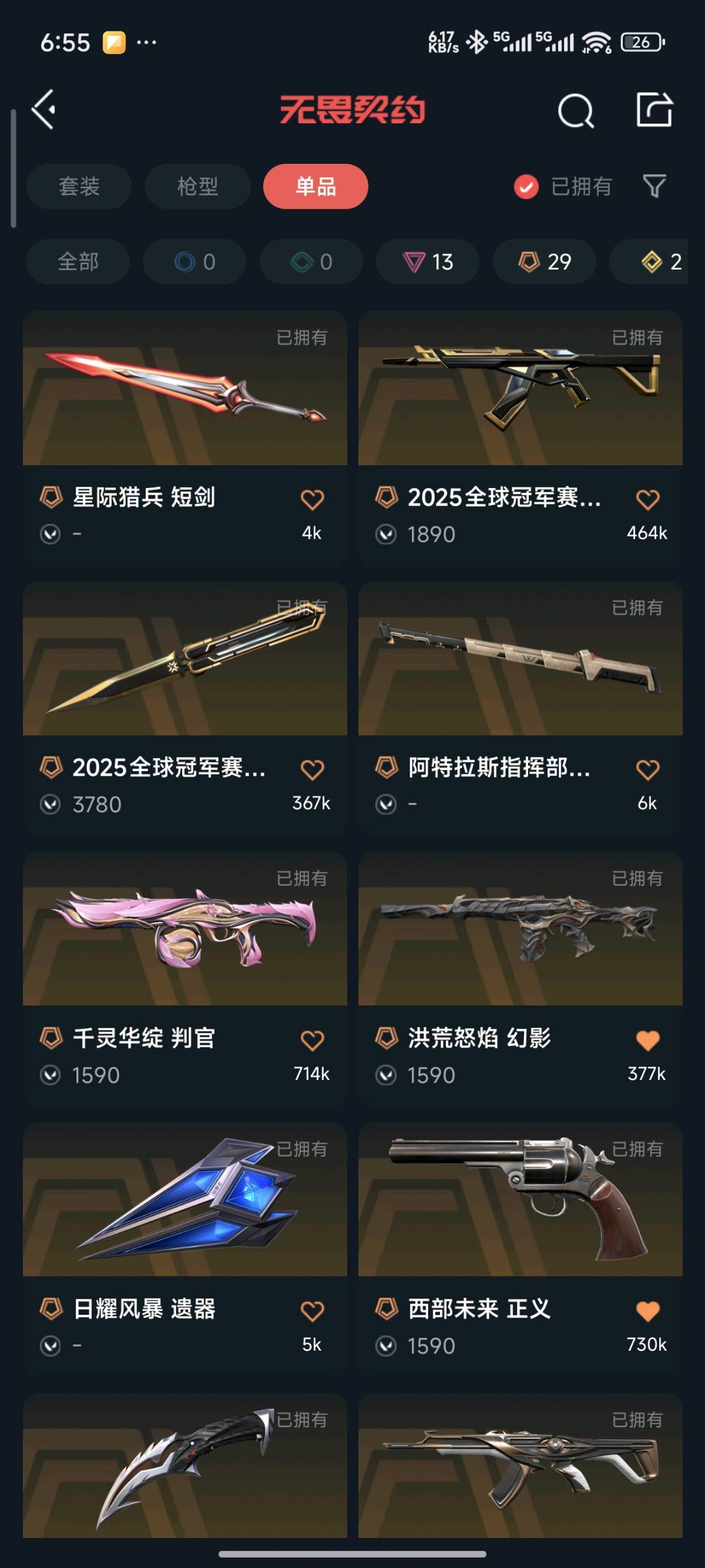Screen dimensions: 705x1568
Task: Switch to the 套装 tab
Action: [x=79, y=187]
